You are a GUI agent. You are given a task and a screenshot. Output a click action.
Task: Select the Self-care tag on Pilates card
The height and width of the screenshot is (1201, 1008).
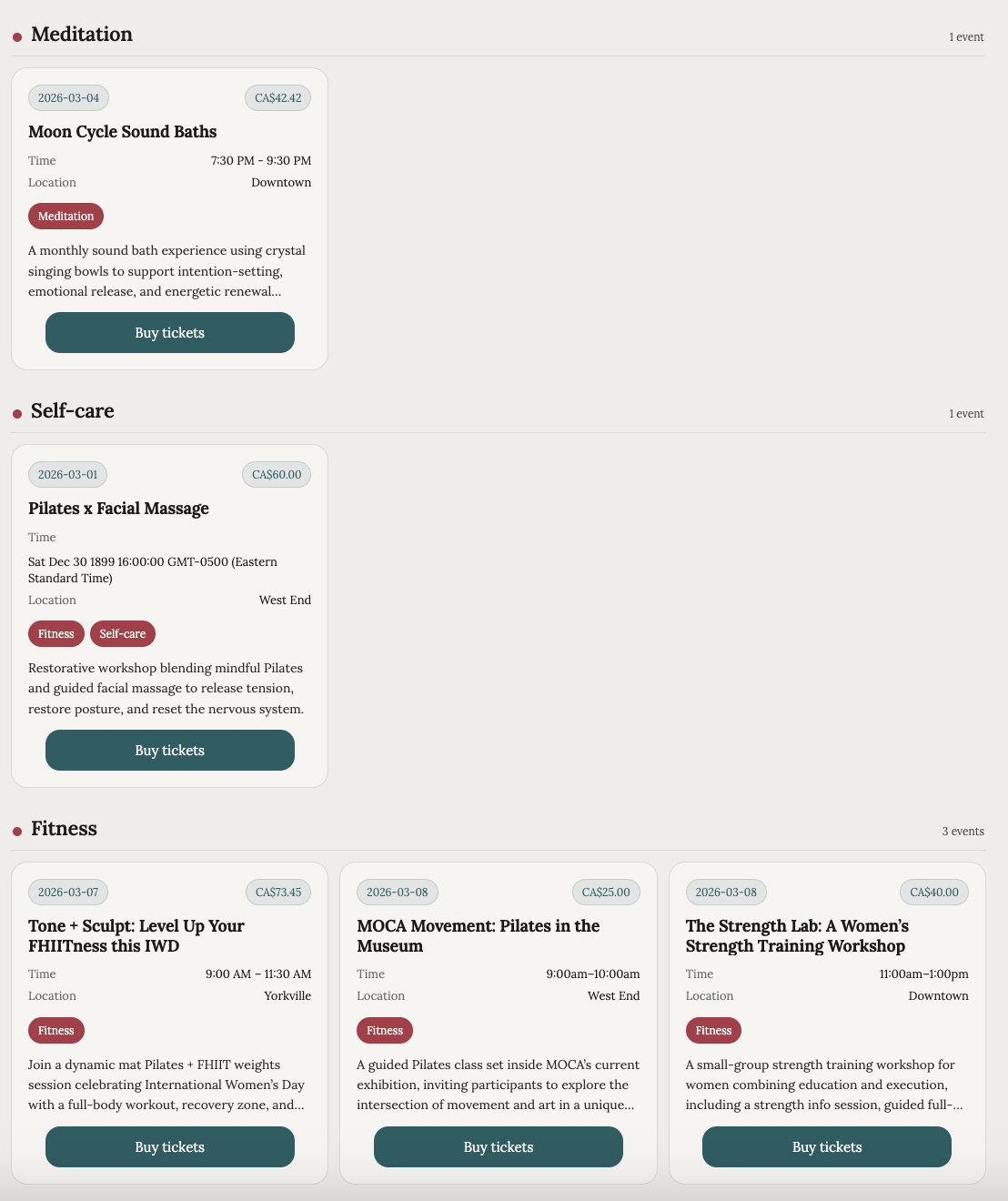(122, 634)
